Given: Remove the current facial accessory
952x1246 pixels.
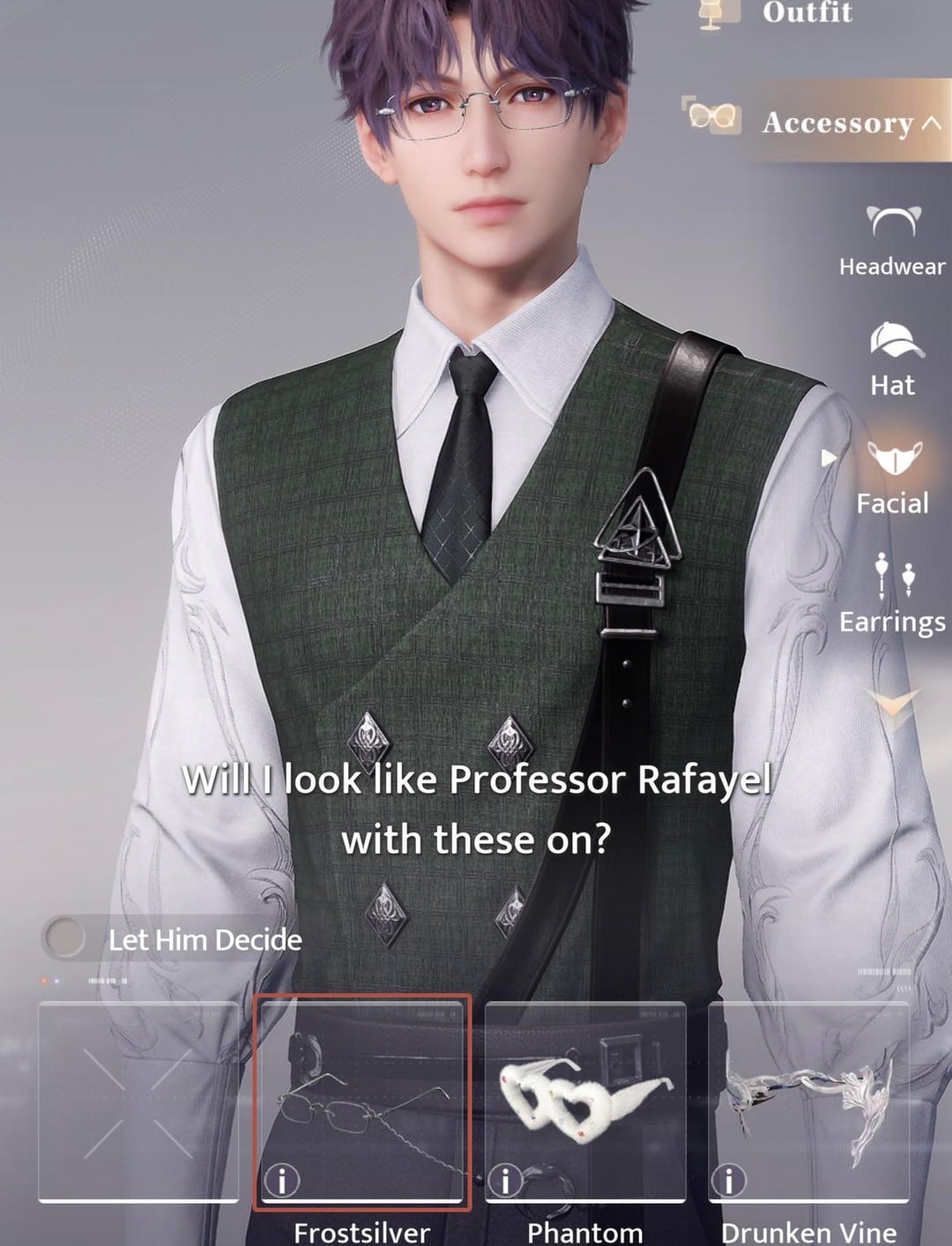Looking at the screenshot, I should click(138, 1101).
